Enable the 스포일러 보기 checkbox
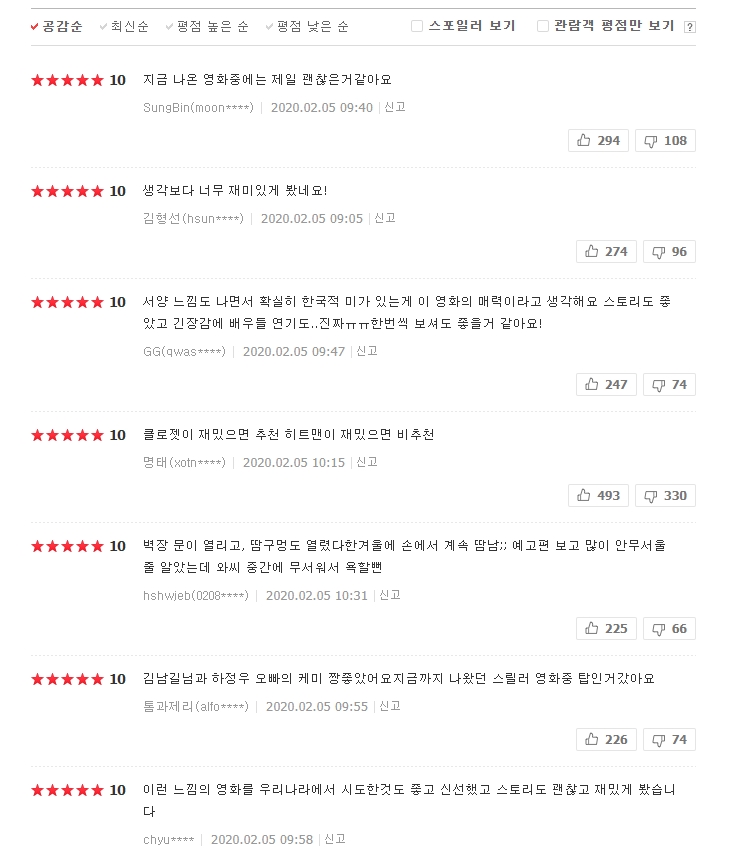 tap(417, 26)
